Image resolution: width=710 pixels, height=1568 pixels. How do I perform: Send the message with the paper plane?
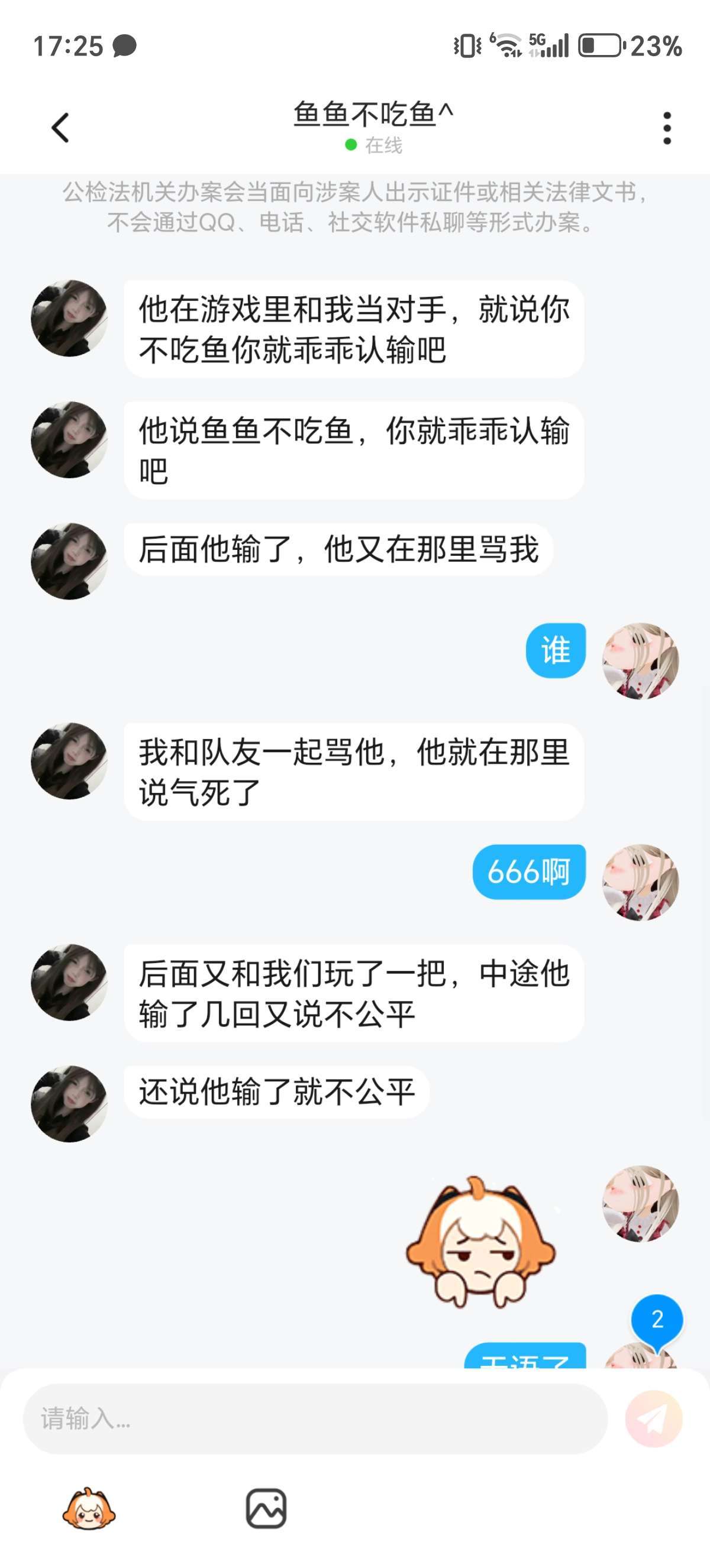point(653,1419)
